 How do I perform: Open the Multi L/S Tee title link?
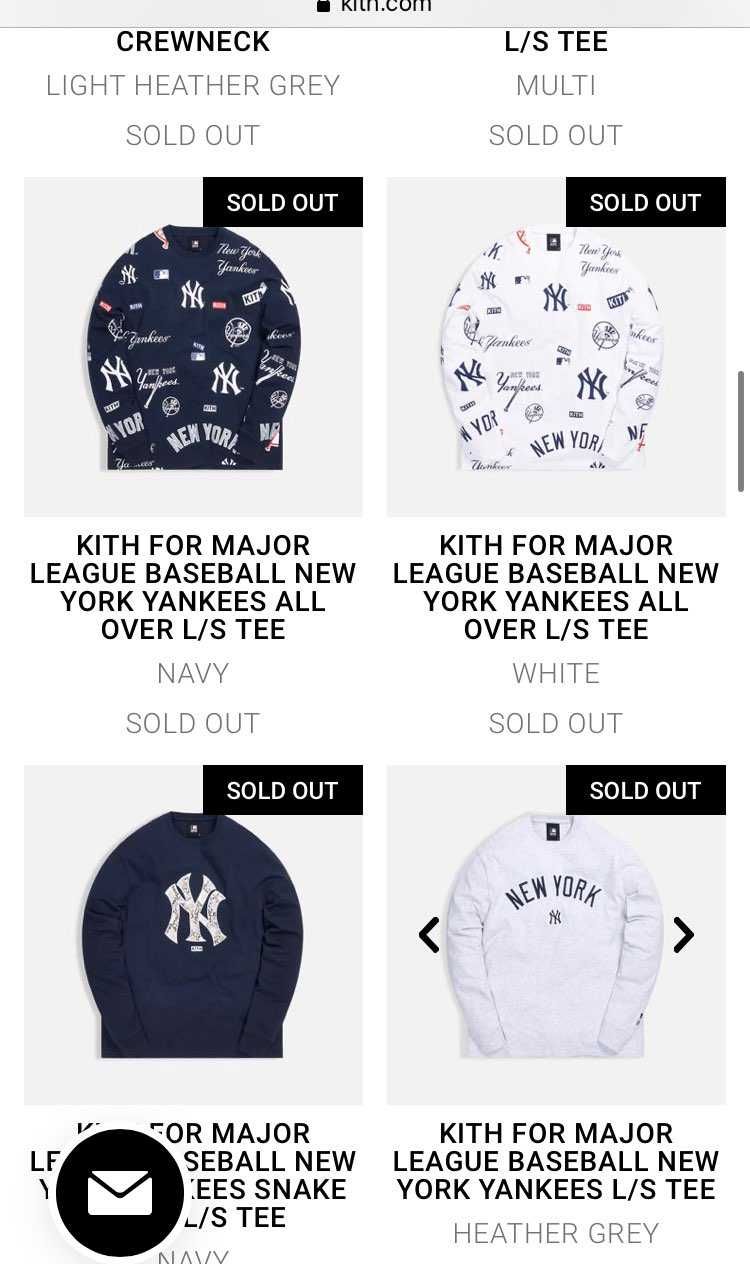(x=556, y=42)
